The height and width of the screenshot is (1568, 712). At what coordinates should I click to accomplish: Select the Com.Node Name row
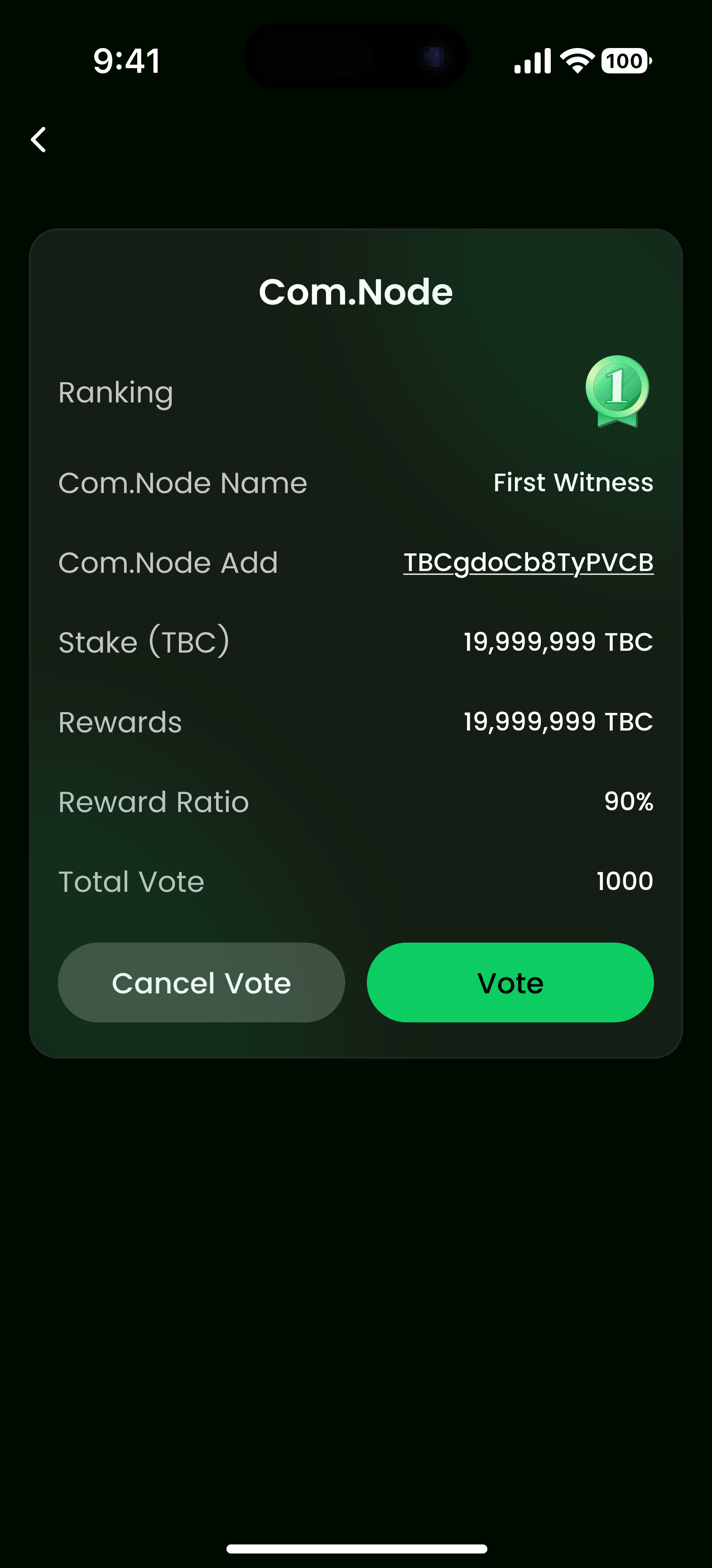(183, 482)
